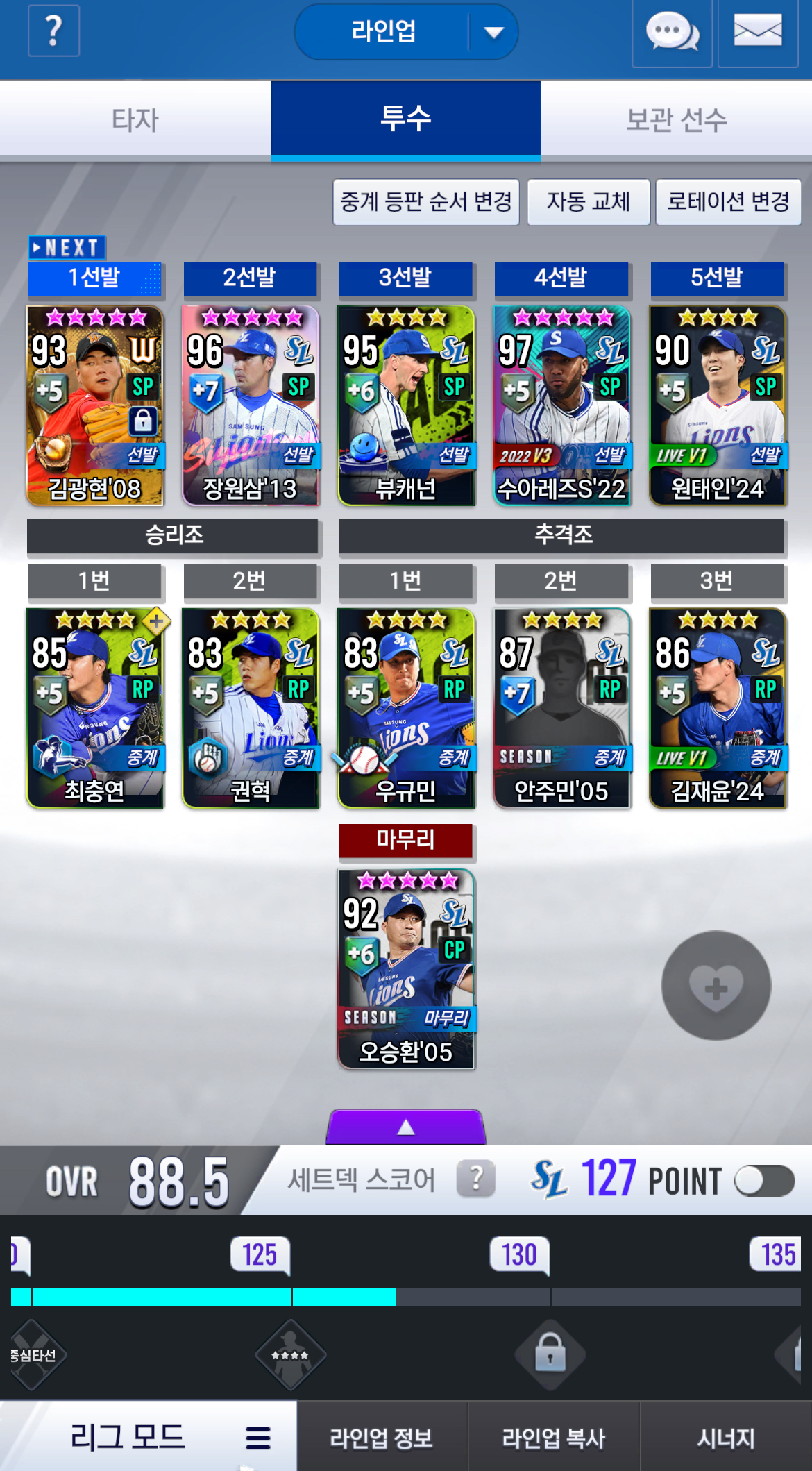Select the 수아레즈S'22 player card
The width and height of the screenshot is (812, 1471).
pyautogui.click(x=561, y=405)
